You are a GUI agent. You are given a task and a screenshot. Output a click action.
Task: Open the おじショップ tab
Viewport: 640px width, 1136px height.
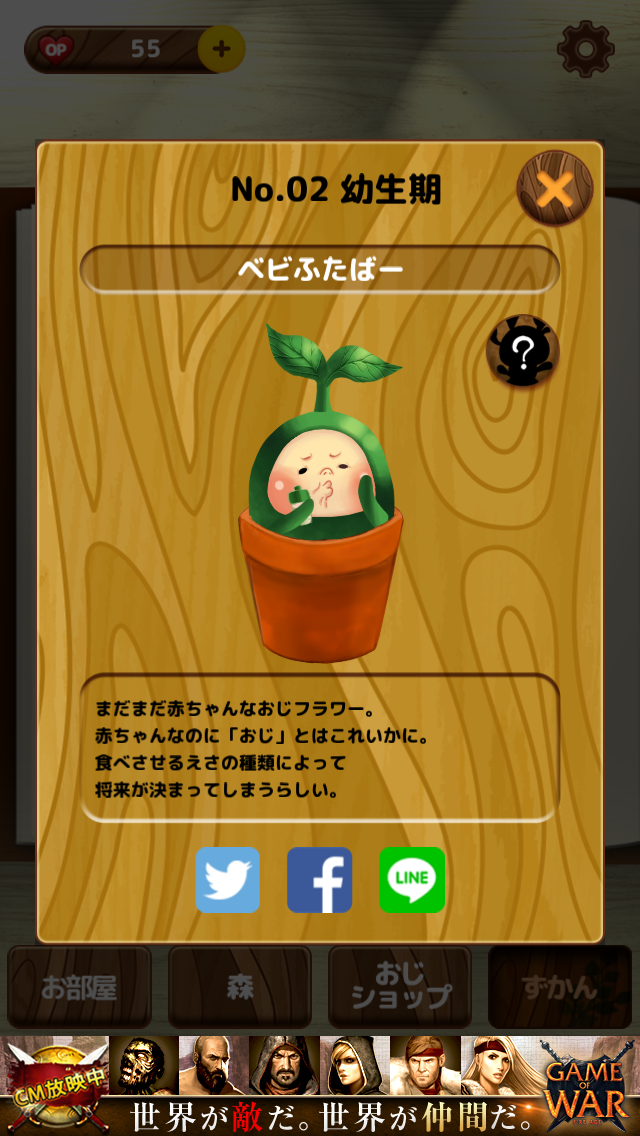tap(400, 987)
